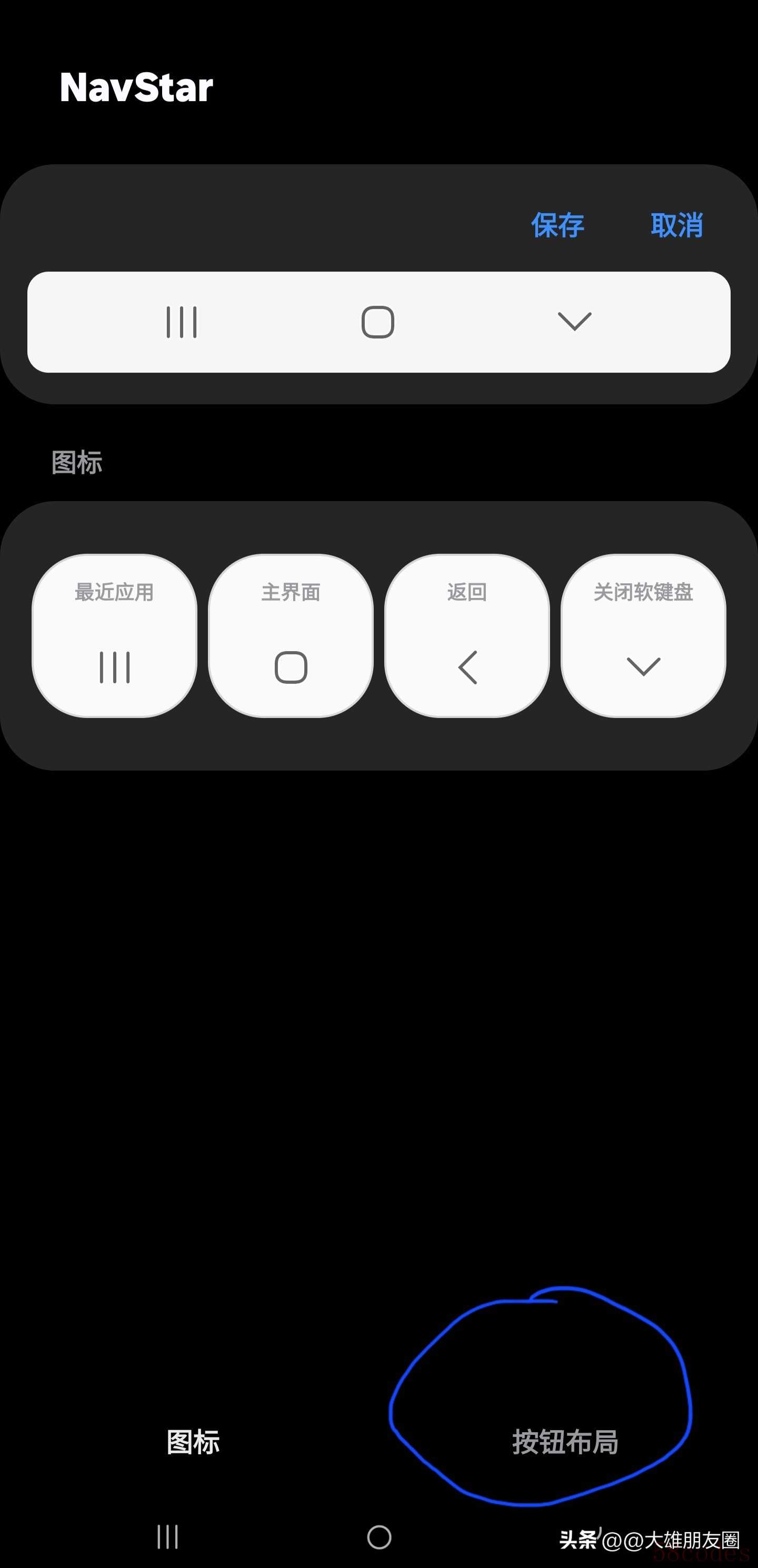Tap 保存 to save the layout

557,225
